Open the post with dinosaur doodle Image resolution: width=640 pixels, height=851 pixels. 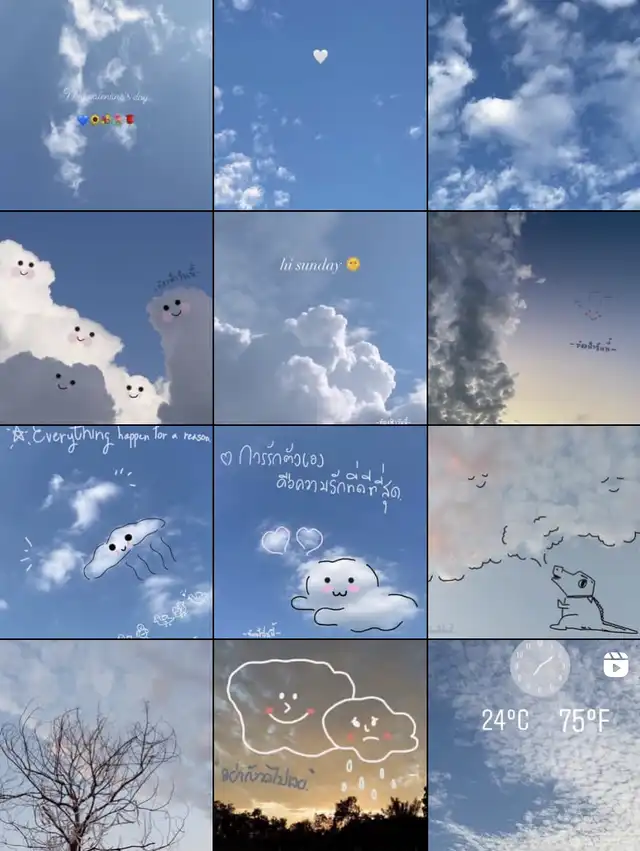point(534,532)
